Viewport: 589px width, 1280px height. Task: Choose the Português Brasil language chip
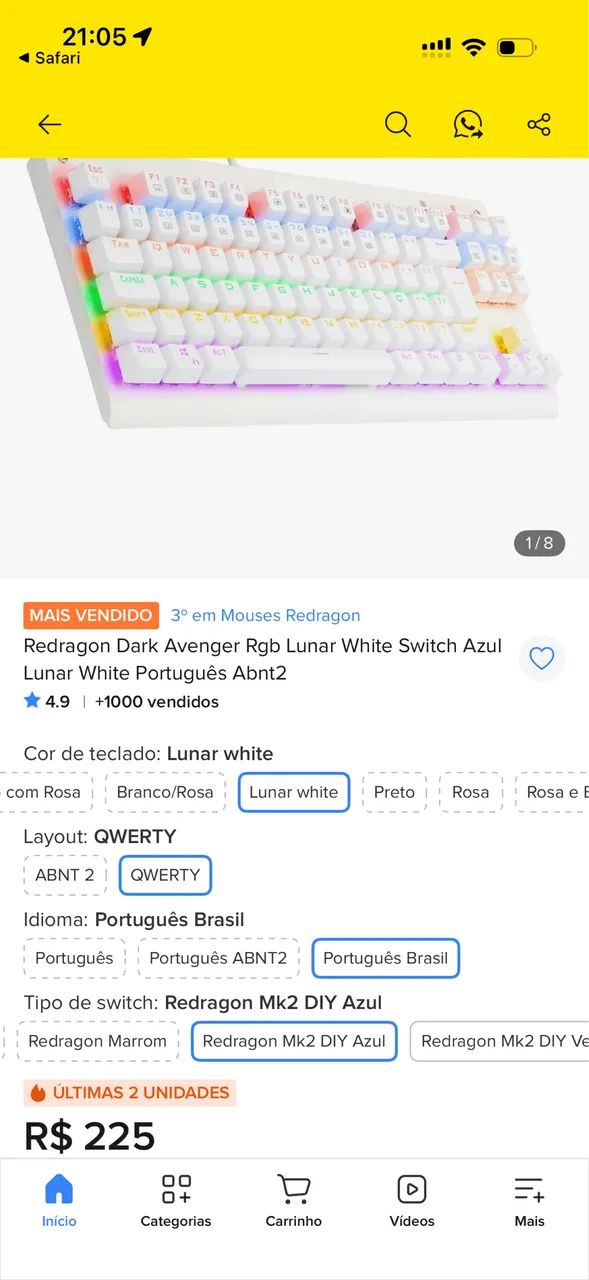pyautogui.click(x=385, y=958)
